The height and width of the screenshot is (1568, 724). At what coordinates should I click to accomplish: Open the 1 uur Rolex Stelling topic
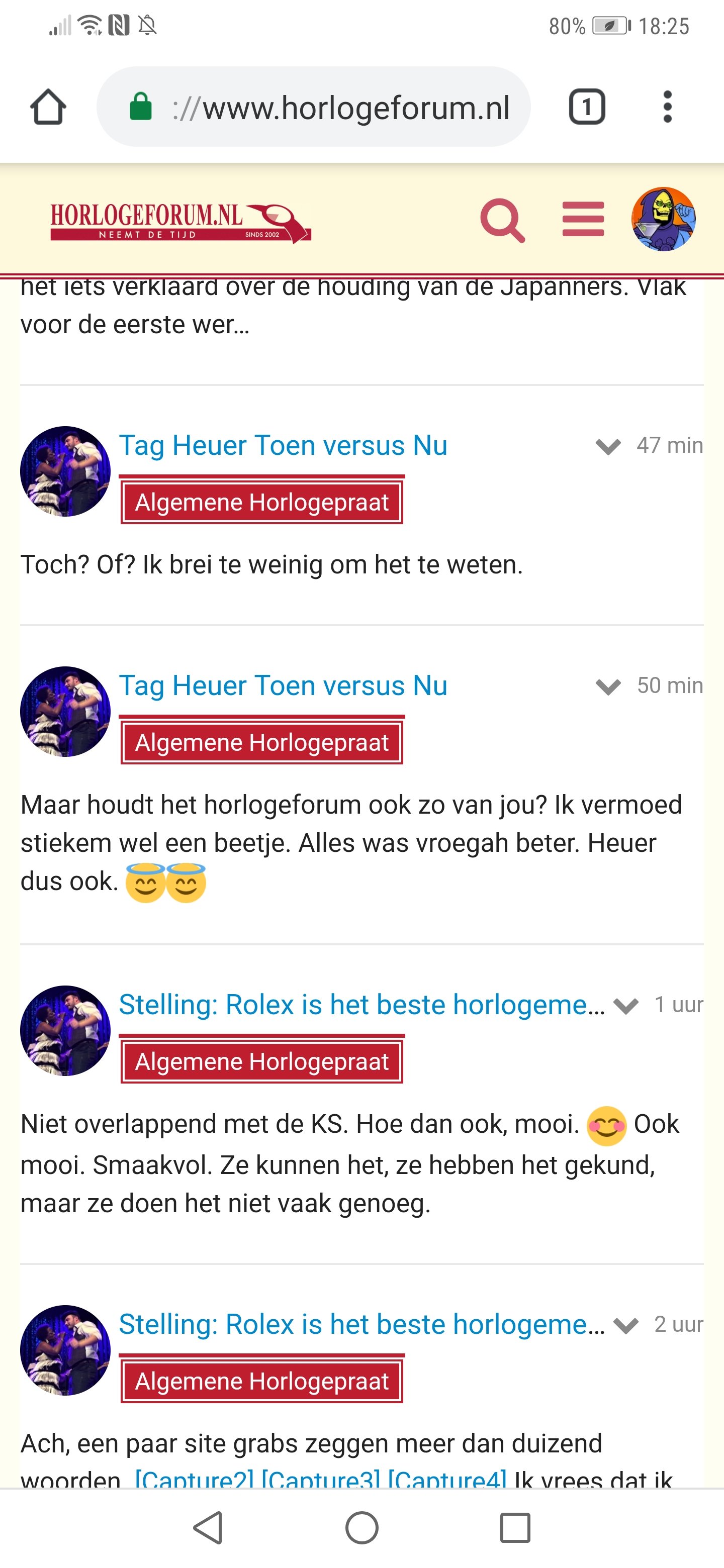pyautogui.click(x=361, y=1004)
